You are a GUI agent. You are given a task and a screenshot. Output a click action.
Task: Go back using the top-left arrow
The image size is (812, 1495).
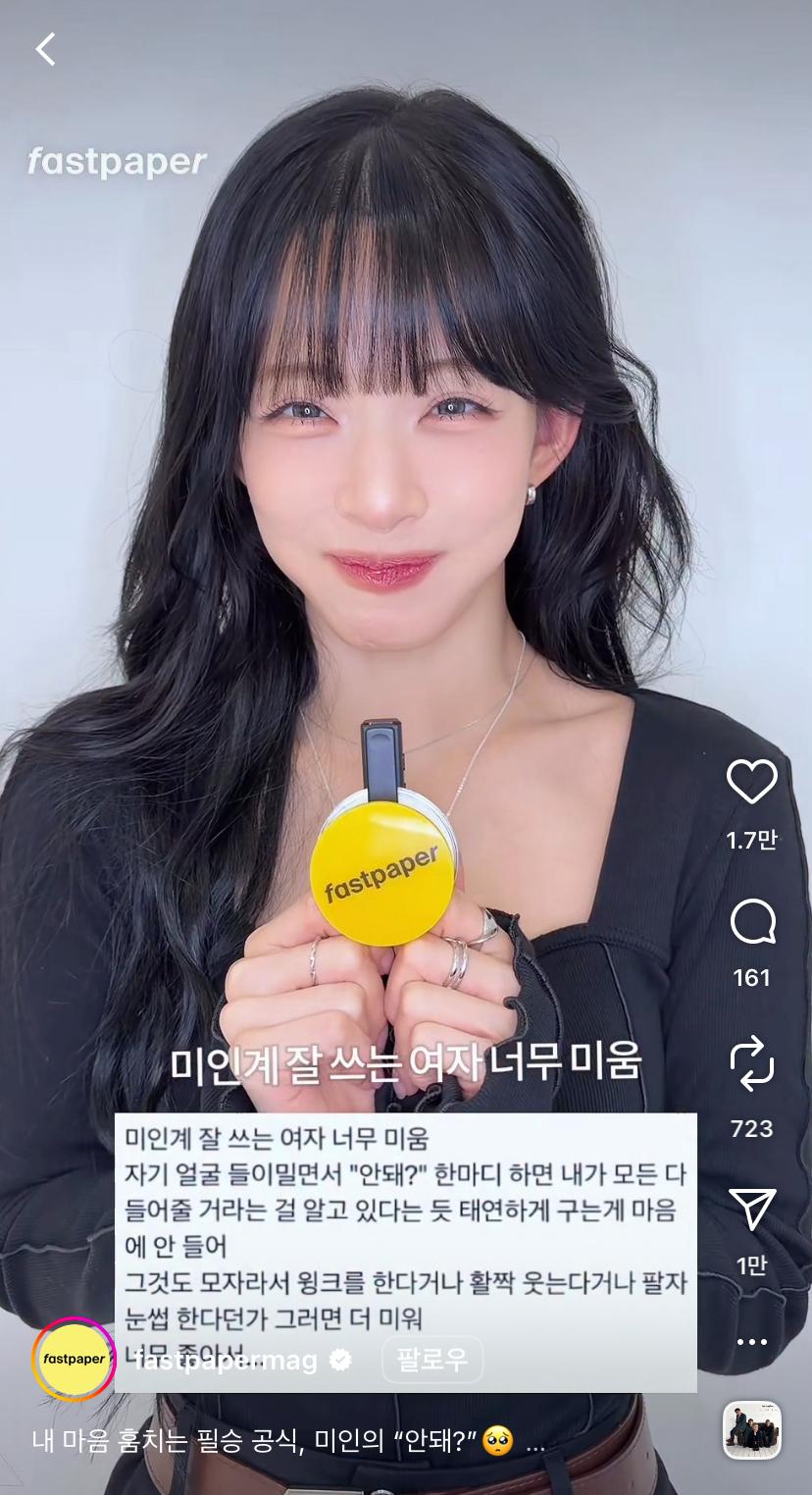[44, 49]
